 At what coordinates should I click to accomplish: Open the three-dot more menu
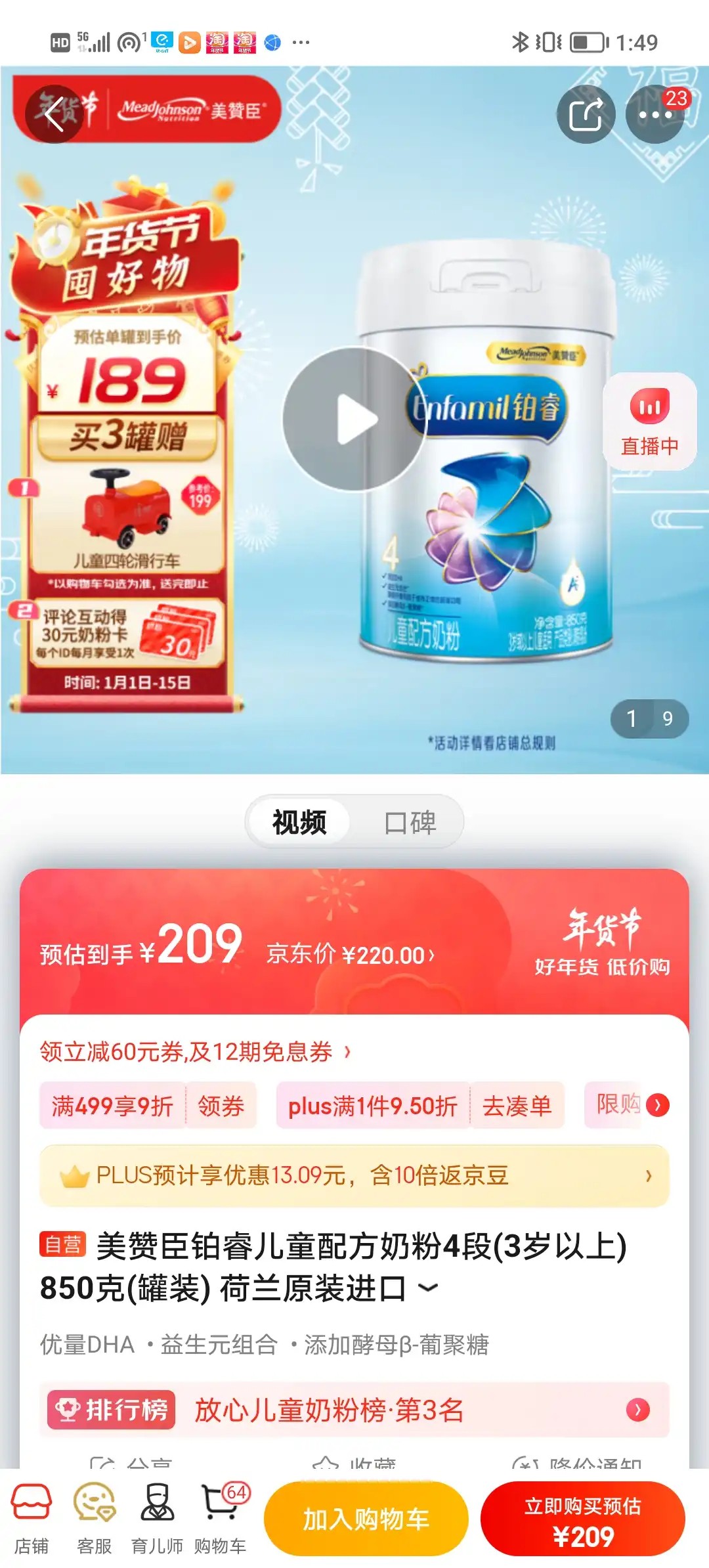[x=655, y=114]
